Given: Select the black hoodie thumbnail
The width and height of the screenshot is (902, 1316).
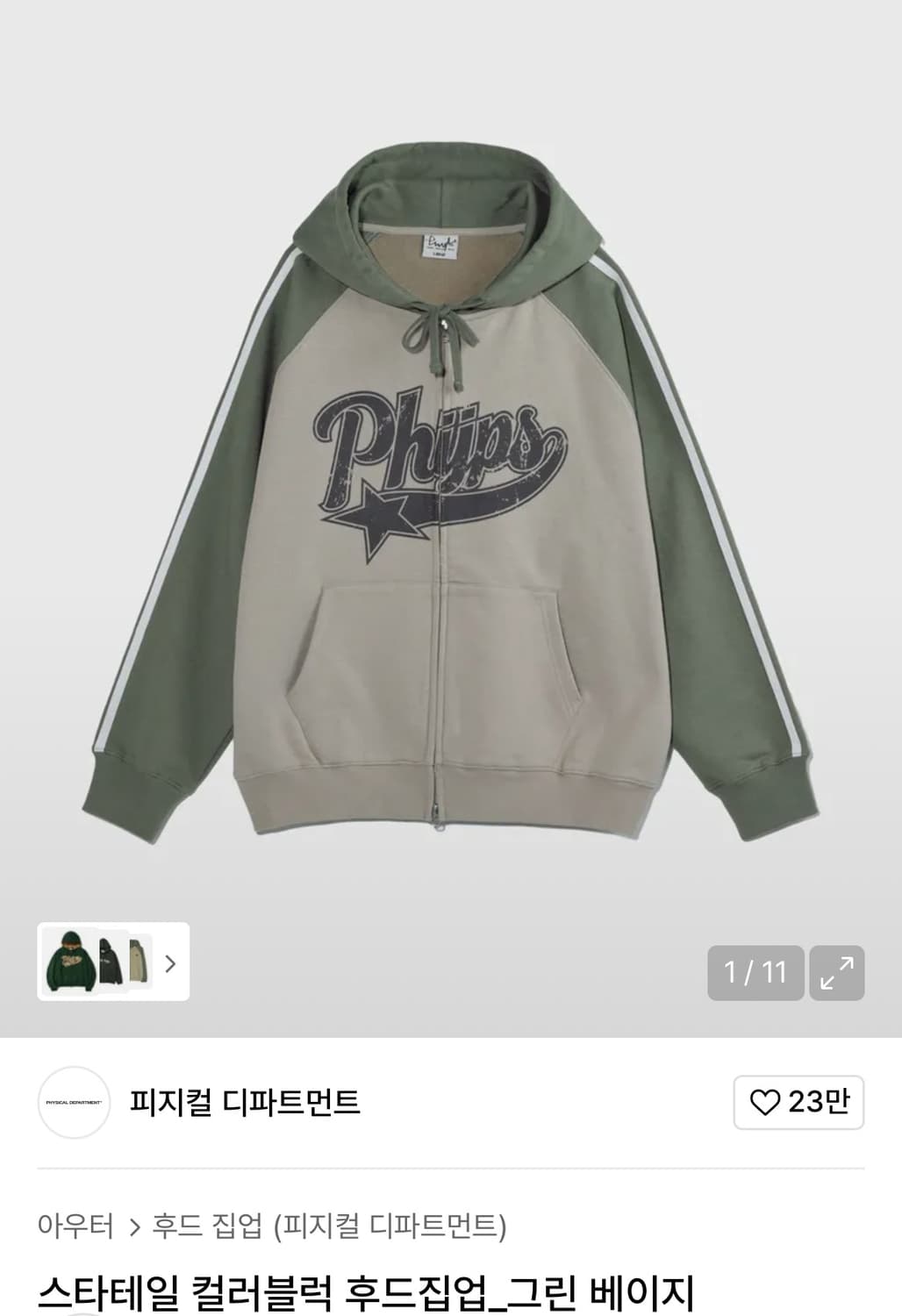Looking at the screenshot, I should click(x=109, y=963).
